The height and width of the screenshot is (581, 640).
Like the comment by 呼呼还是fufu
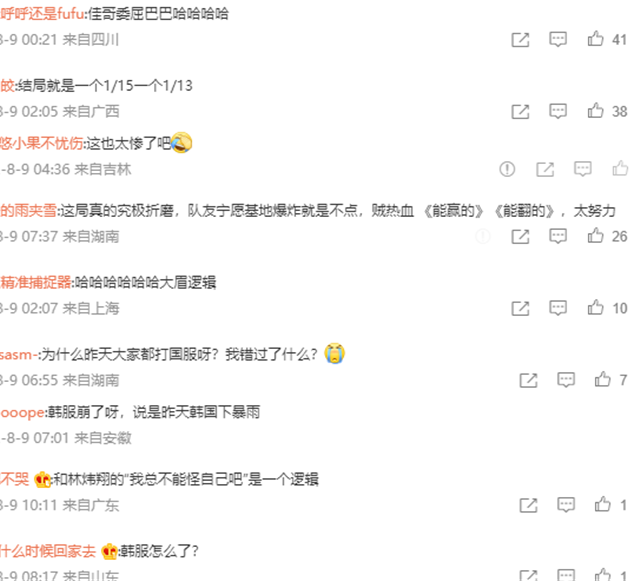pos(596,40)
